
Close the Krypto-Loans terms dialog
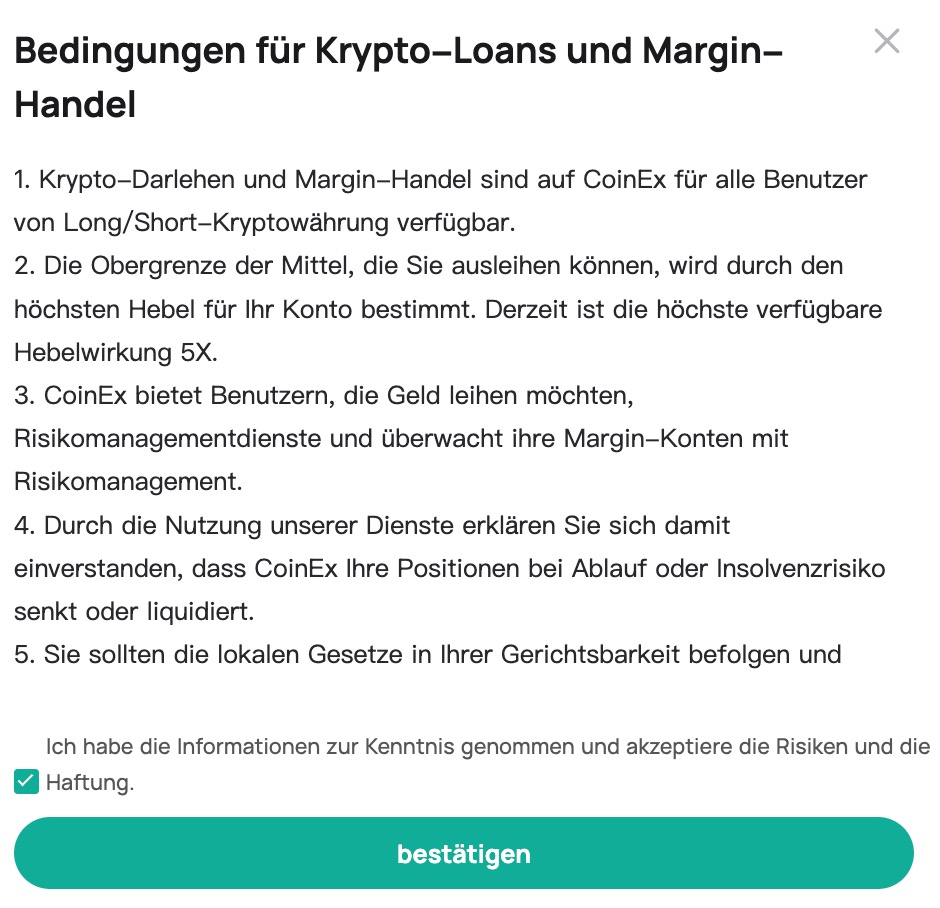point(886,41)
